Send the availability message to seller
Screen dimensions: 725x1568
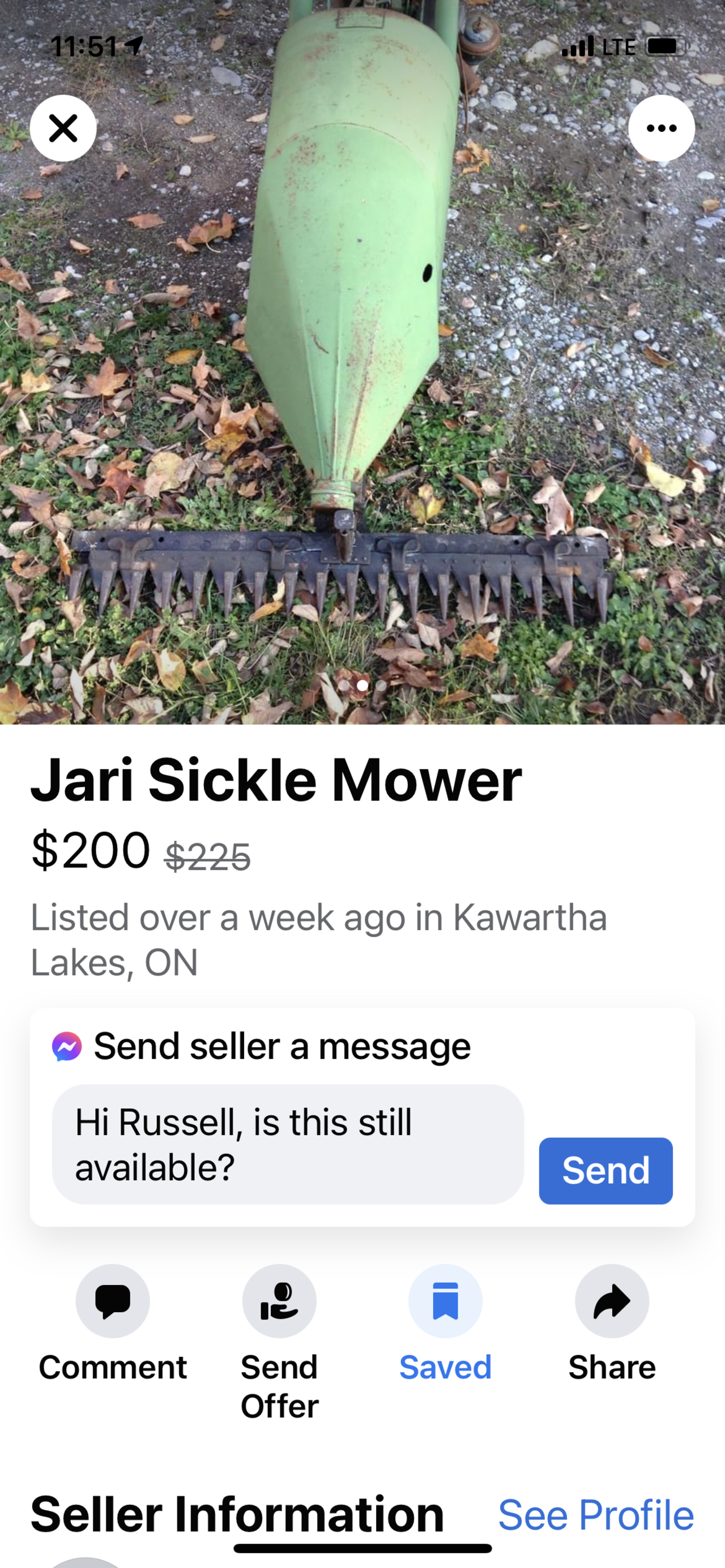[x=605, y=1170]
